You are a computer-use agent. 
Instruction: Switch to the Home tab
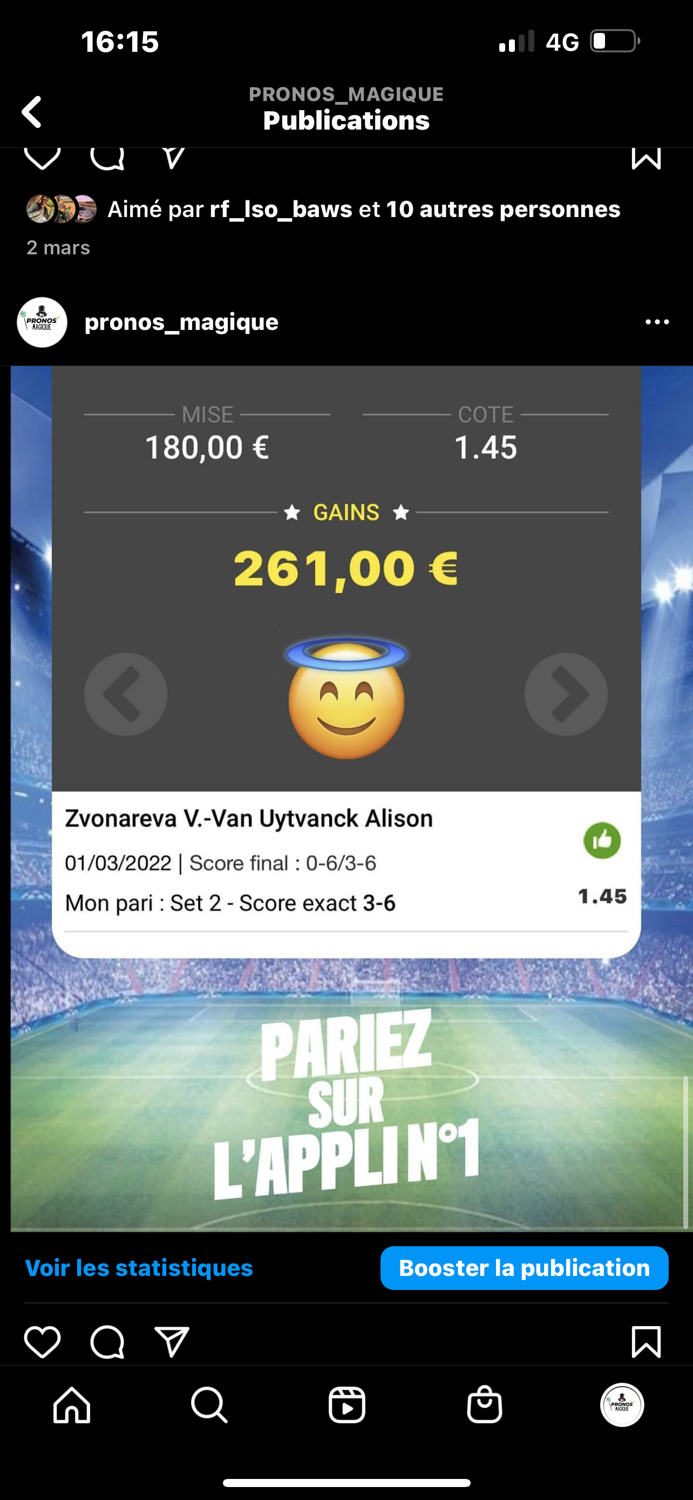click(x=71, y=1405)
